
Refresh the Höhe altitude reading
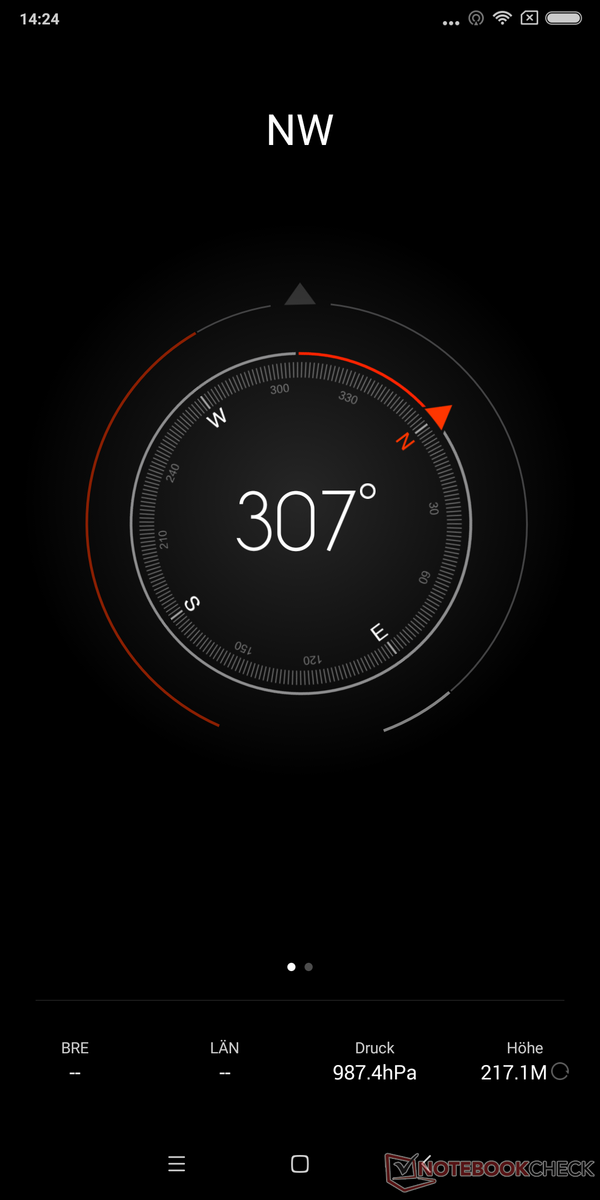pyautogui.click(x=560, y=1072)
